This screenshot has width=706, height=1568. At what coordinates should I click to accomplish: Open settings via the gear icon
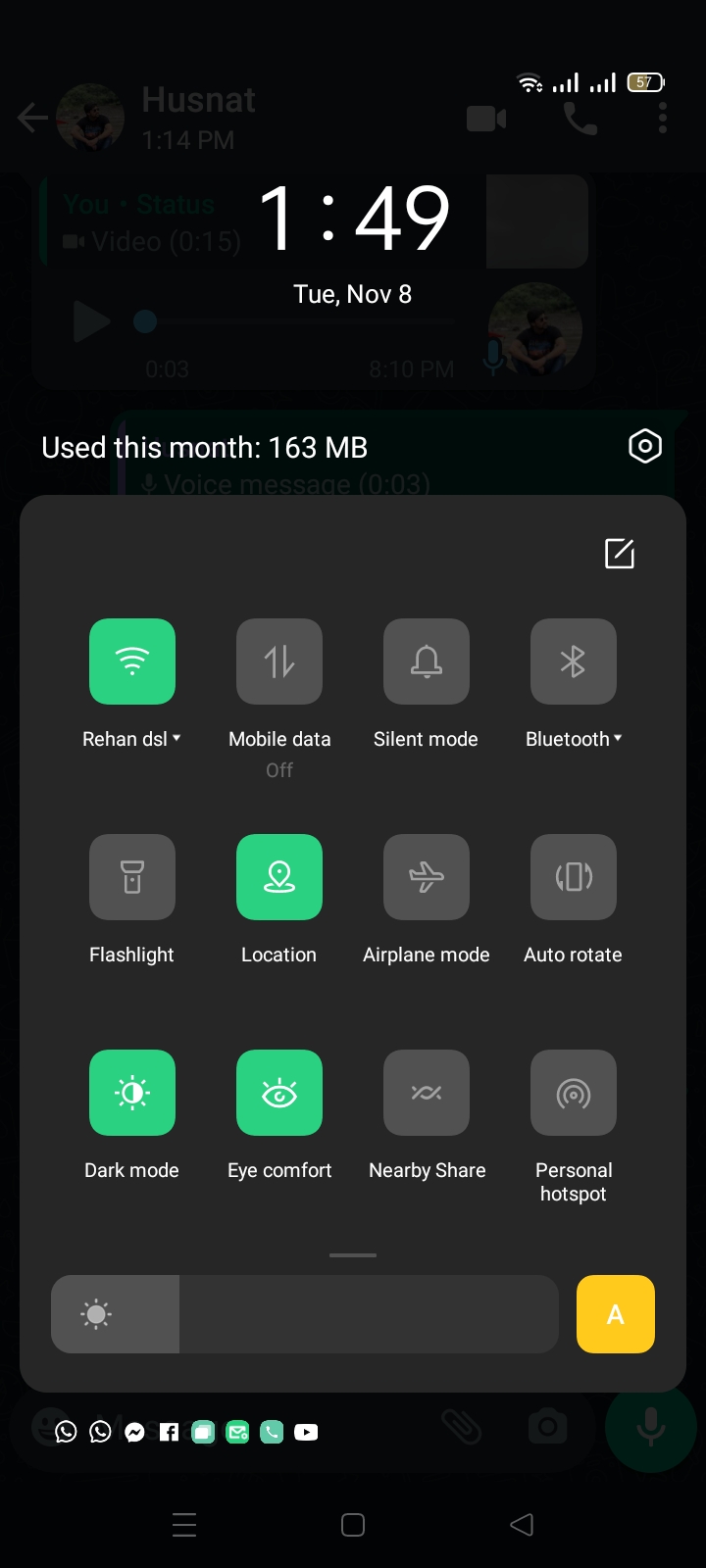[644, 447]
